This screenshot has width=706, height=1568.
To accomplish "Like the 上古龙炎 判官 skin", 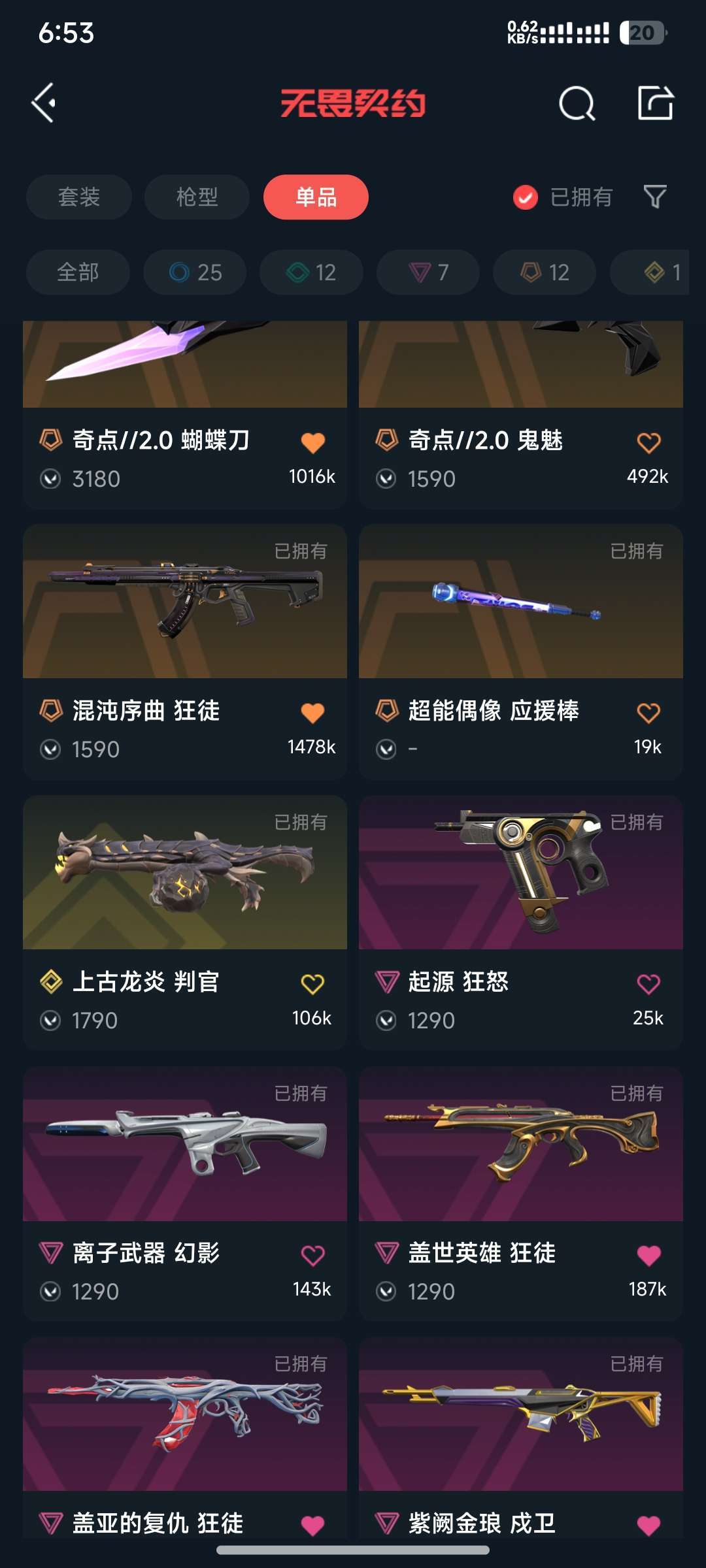I will [x=312, y=983].
